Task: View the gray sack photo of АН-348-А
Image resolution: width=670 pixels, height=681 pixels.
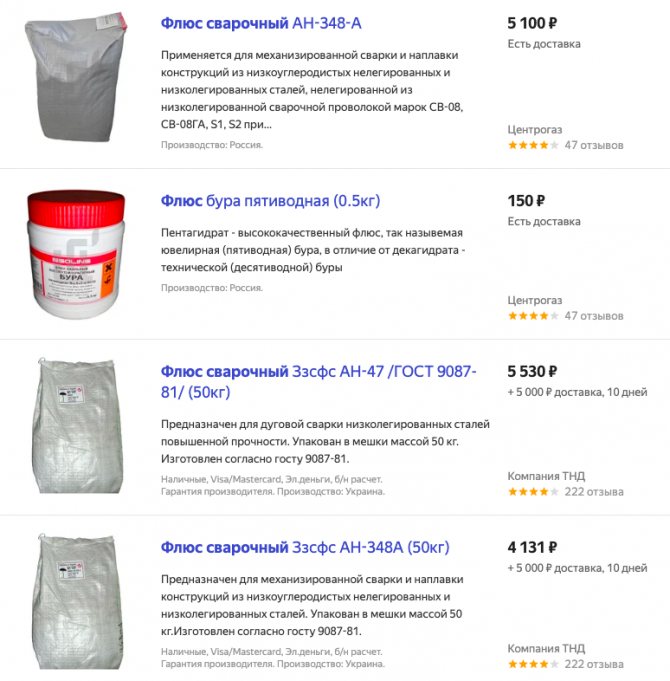Action: 74,76
